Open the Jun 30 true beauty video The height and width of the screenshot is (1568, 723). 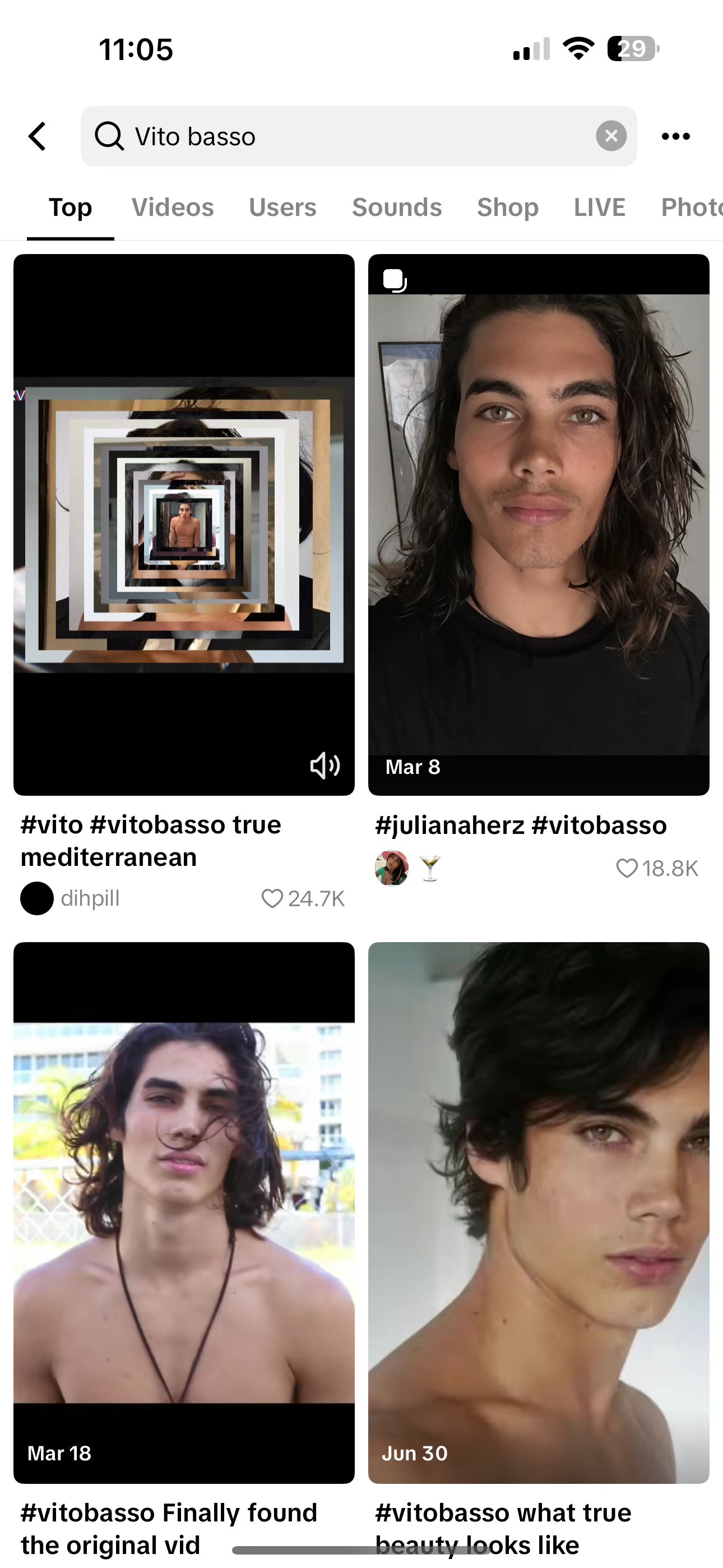coord(539,1211)
